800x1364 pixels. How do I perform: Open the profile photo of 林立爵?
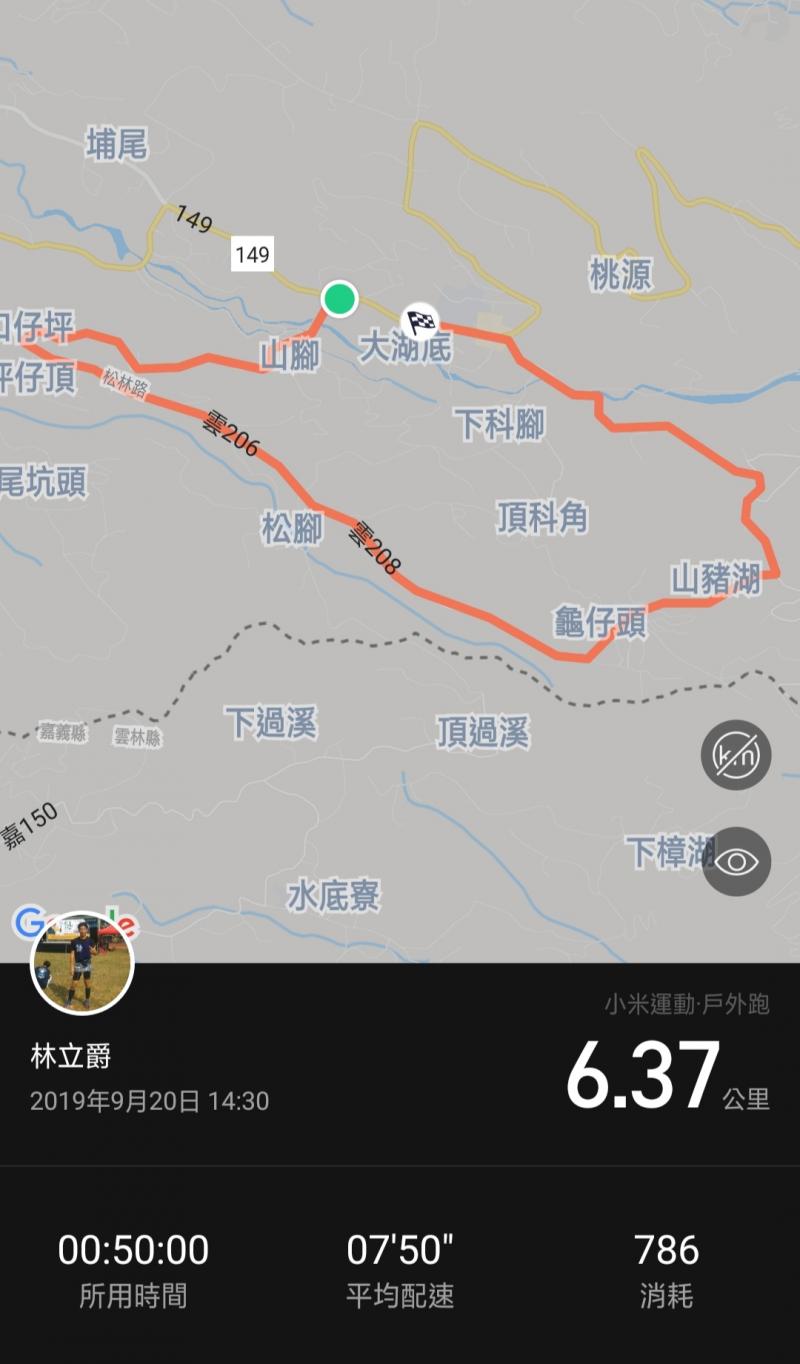[82, 962]
